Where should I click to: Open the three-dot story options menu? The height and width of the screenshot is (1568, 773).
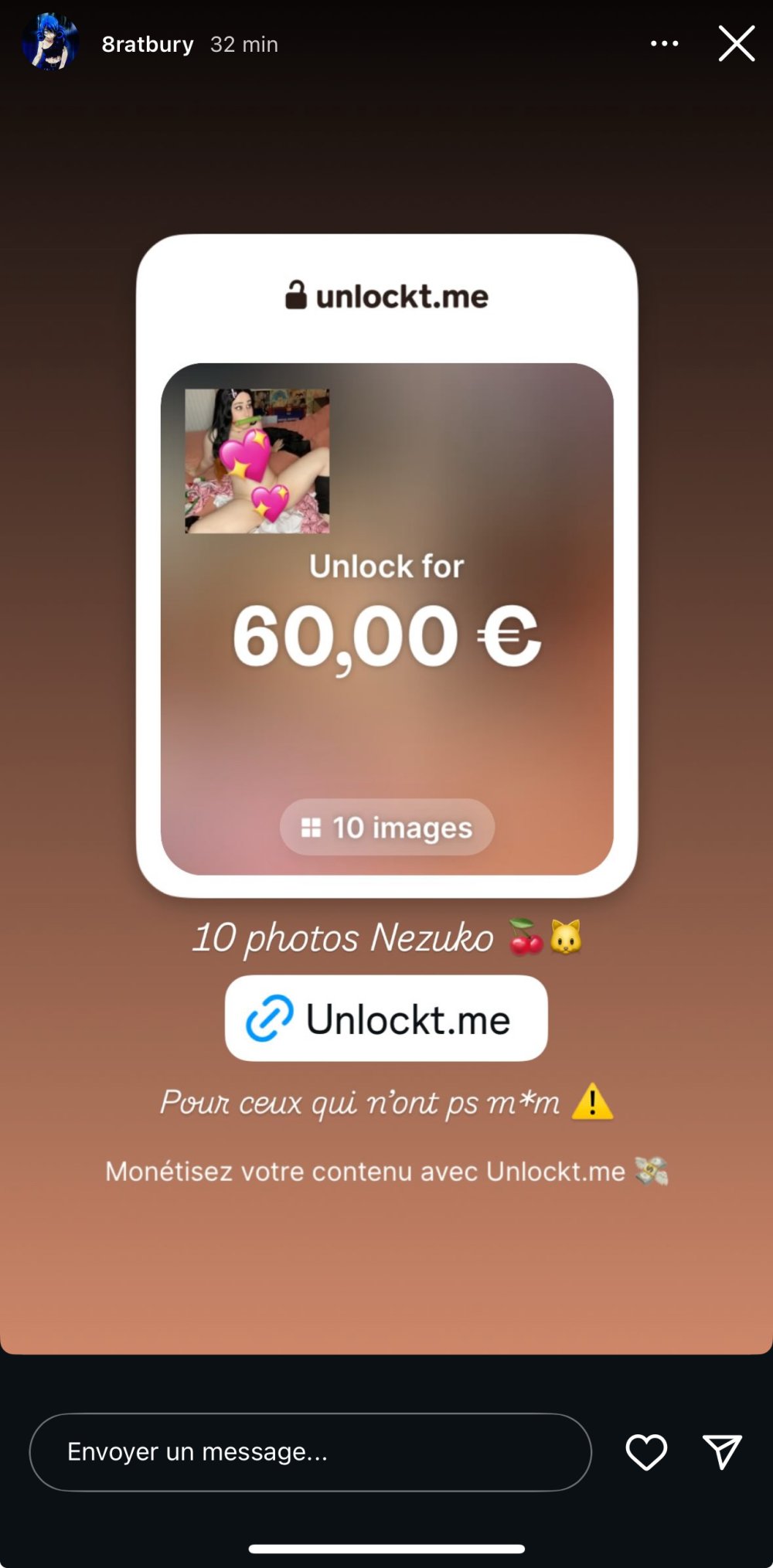coord(664,44)
